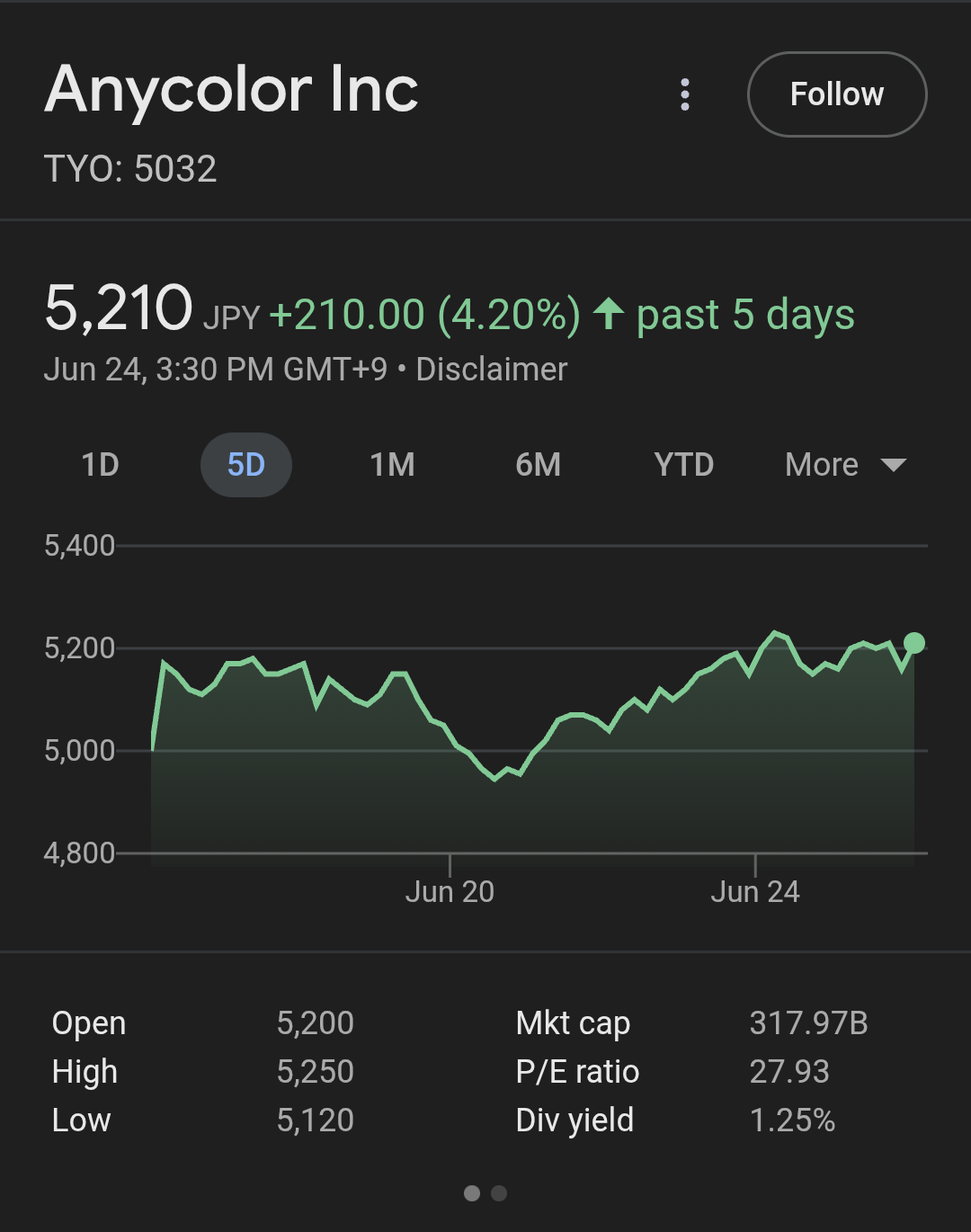
Task: Show the 1M chart range
Action: [x=392, y=465]
